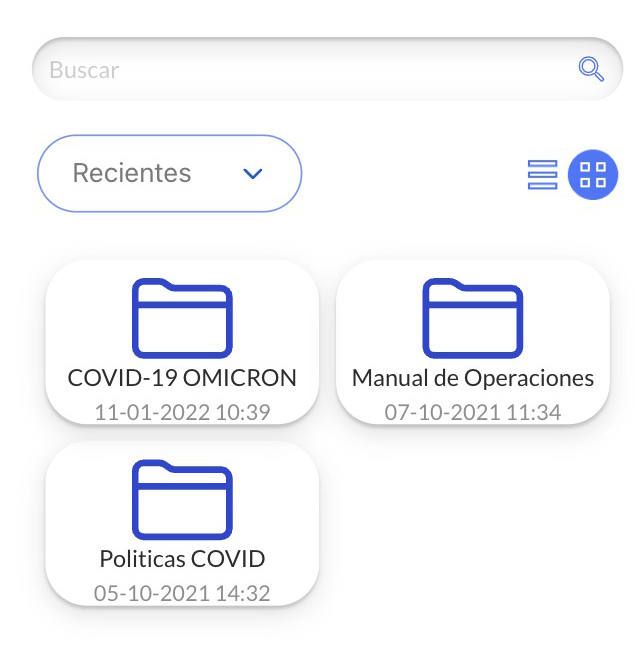Expand the Recientes sort dropdown
The image size is (635, 658).
(x=169, y=173)
